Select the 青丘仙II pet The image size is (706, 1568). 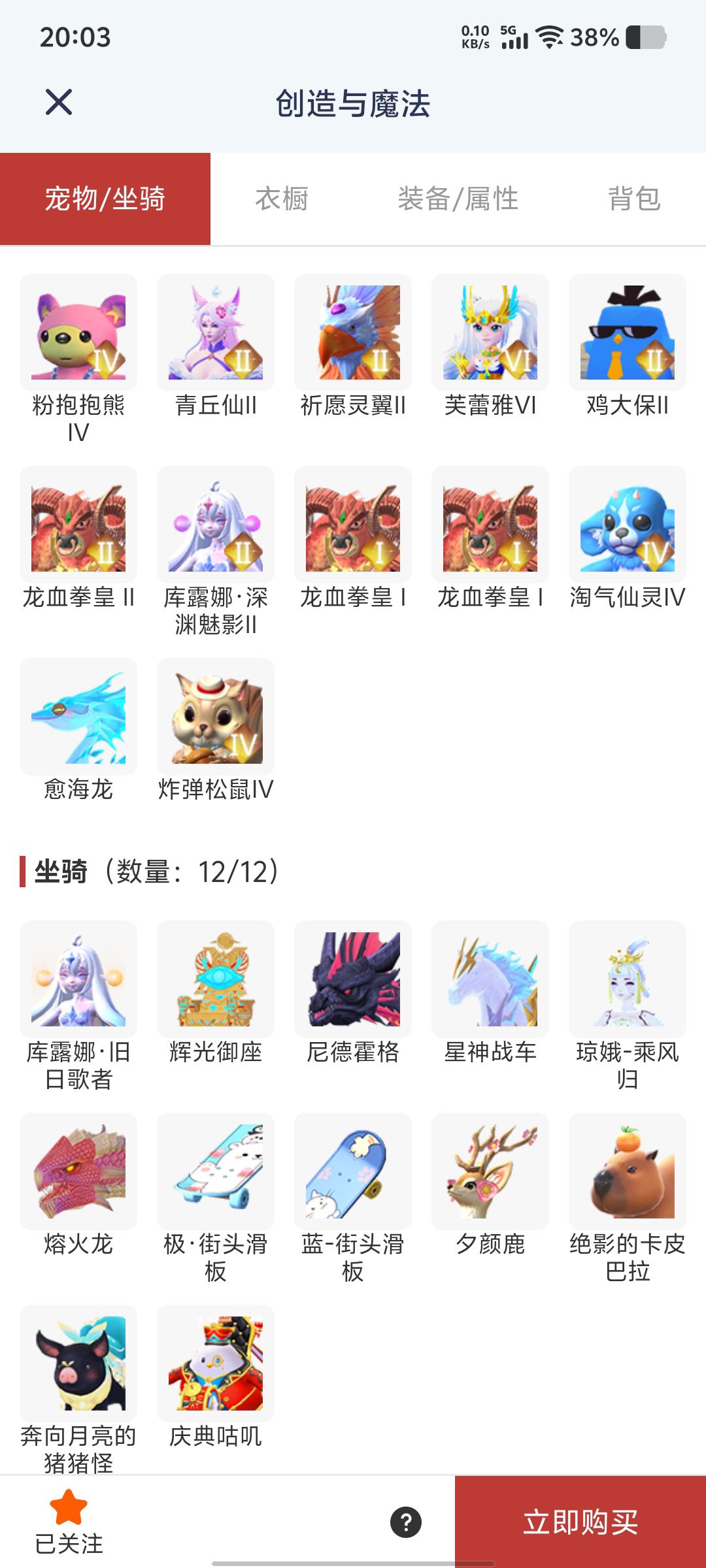214,332
